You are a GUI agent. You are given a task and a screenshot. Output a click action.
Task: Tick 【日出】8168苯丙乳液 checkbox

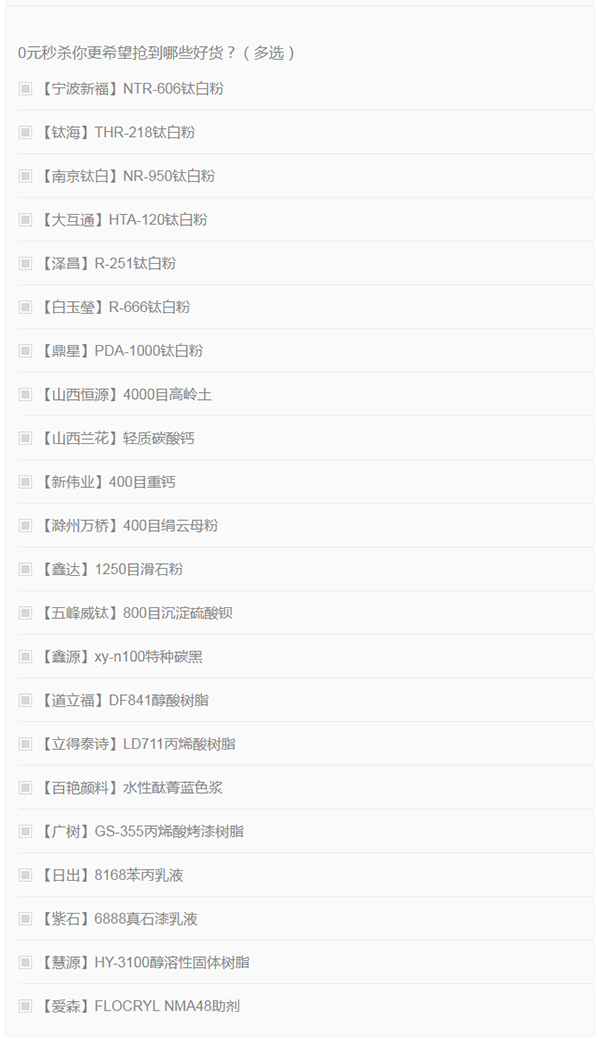(x=25, y=876)
